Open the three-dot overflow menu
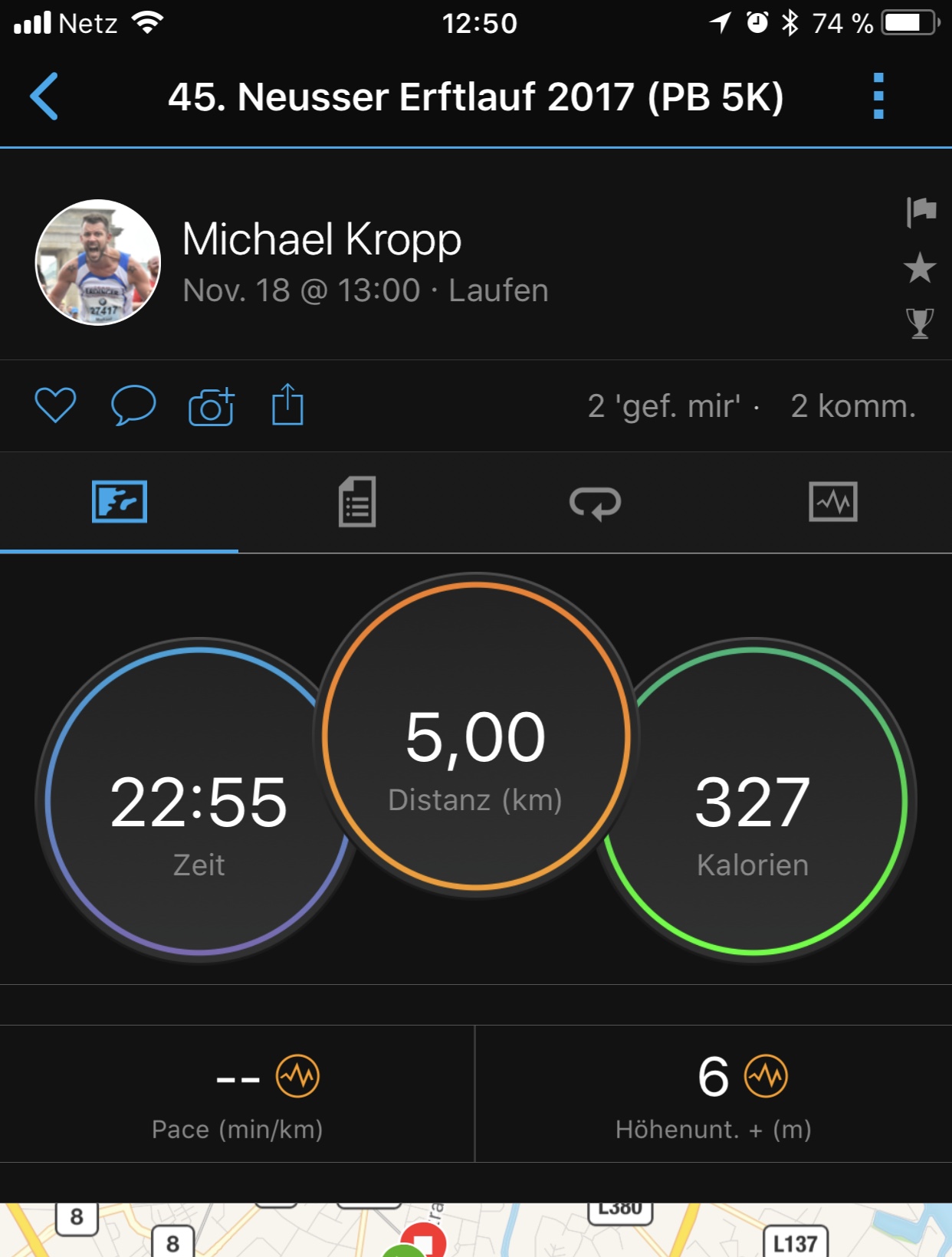Screen dimensions: 952x1257 [x=878, y=97]
